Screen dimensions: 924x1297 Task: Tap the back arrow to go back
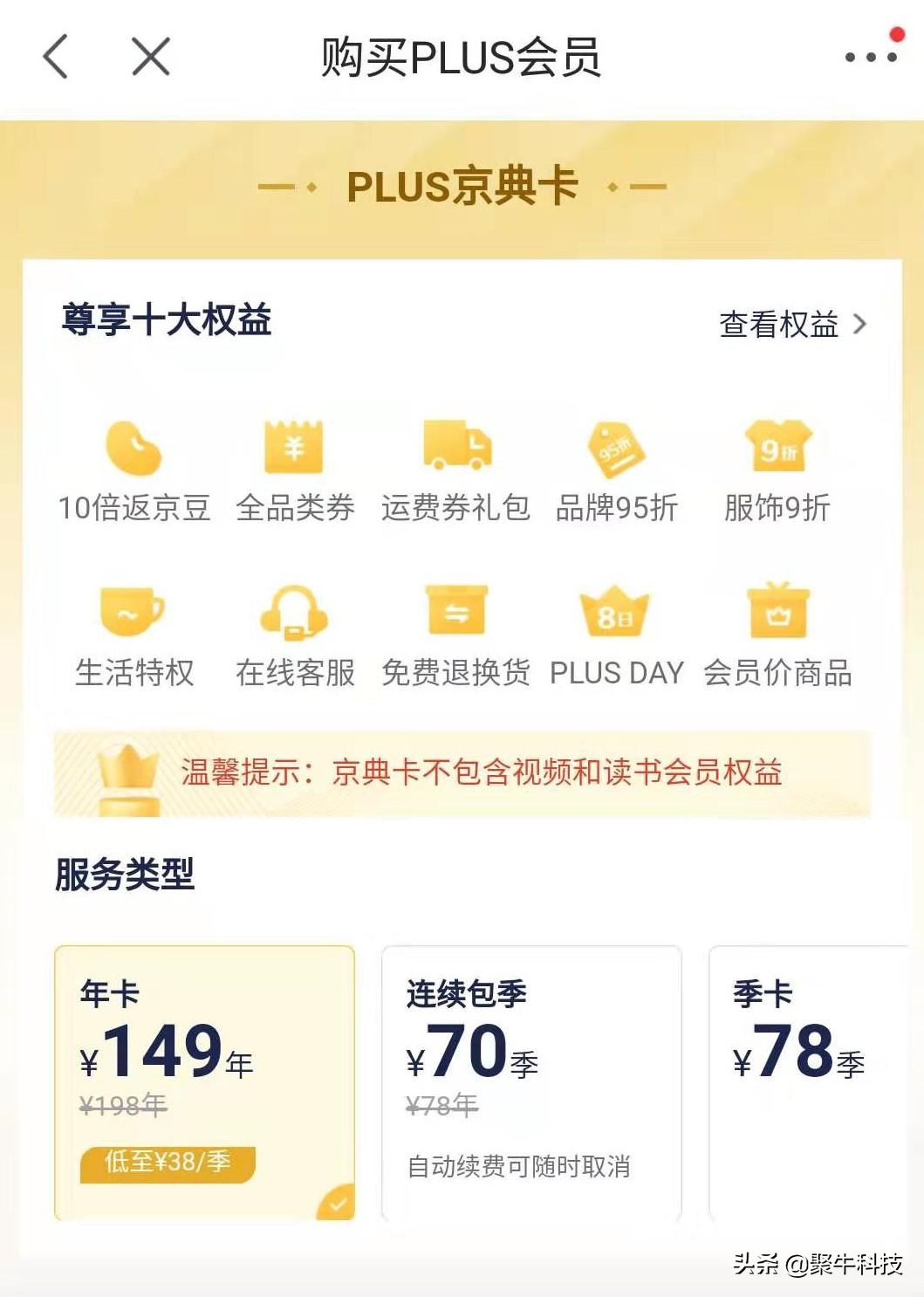coord(56,55)
